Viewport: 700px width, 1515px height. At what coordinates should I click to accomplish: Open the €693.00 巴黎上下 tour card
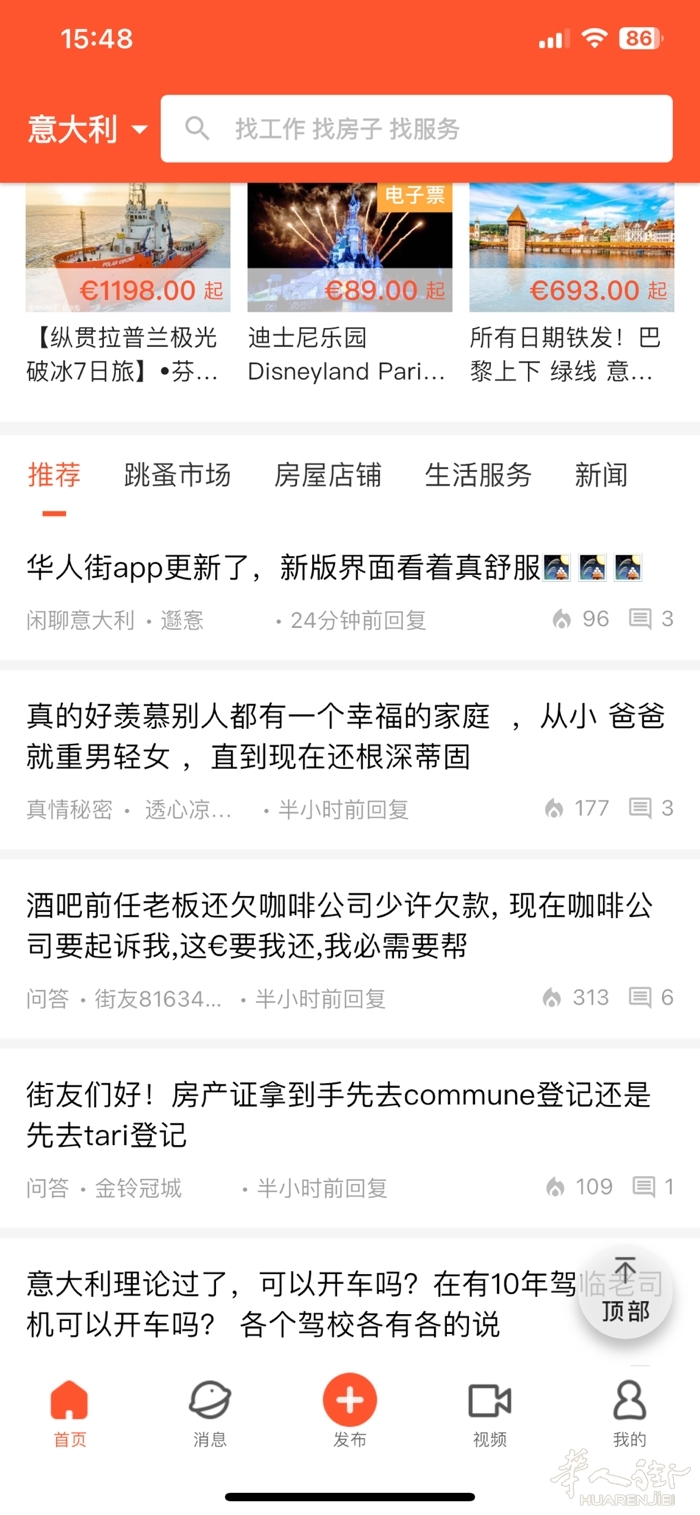click(x=571, y=285)
